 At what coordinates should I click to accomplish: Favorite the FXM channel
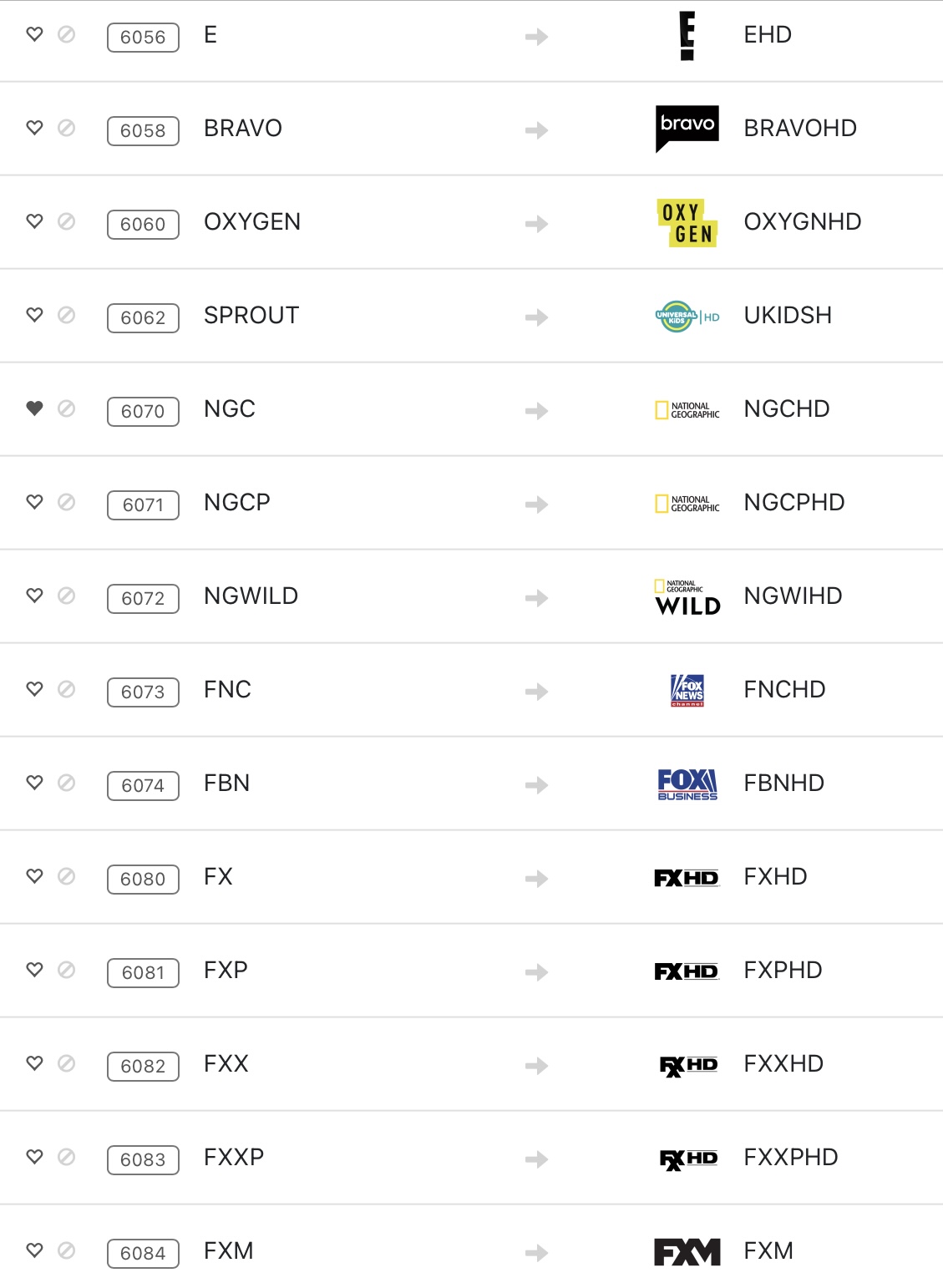click(34, 1250)
